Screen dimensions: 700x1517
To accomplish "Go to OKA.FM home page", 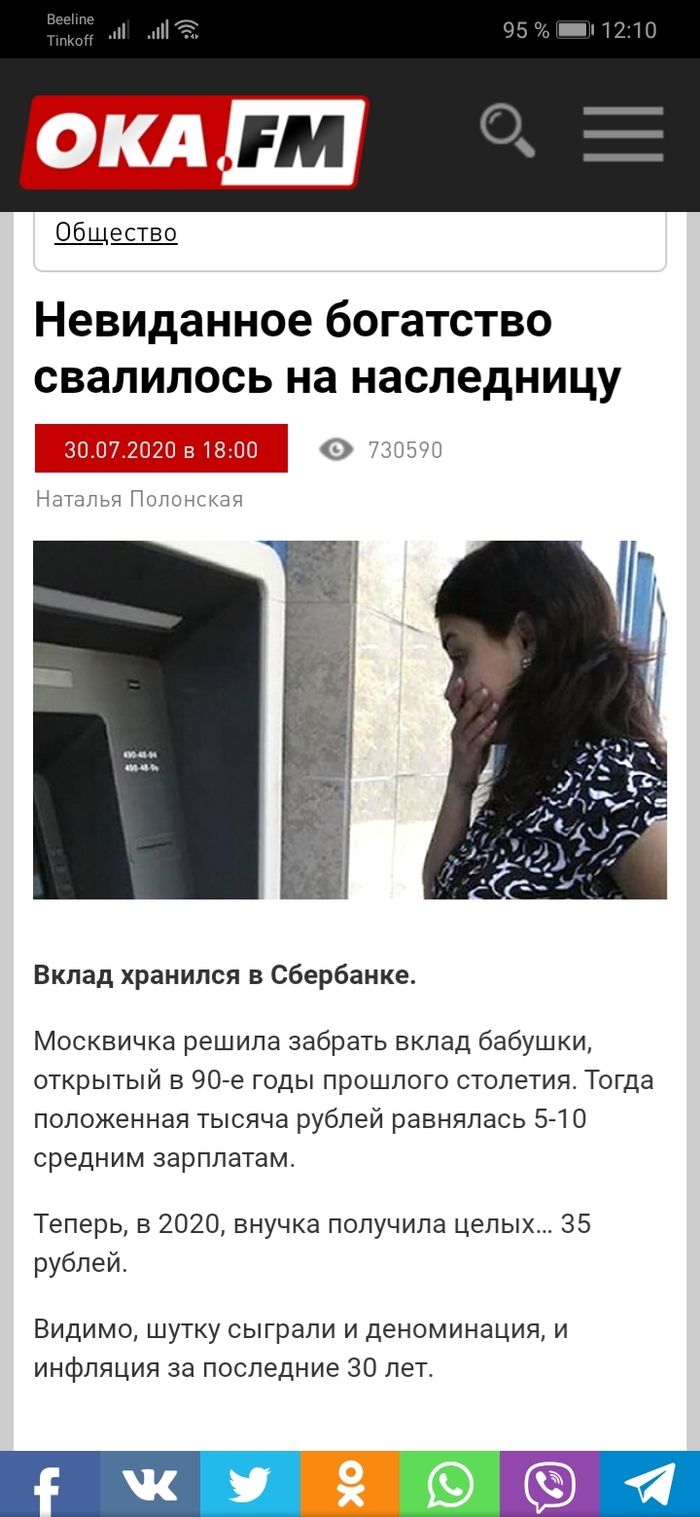I will [x=193, y=142].
